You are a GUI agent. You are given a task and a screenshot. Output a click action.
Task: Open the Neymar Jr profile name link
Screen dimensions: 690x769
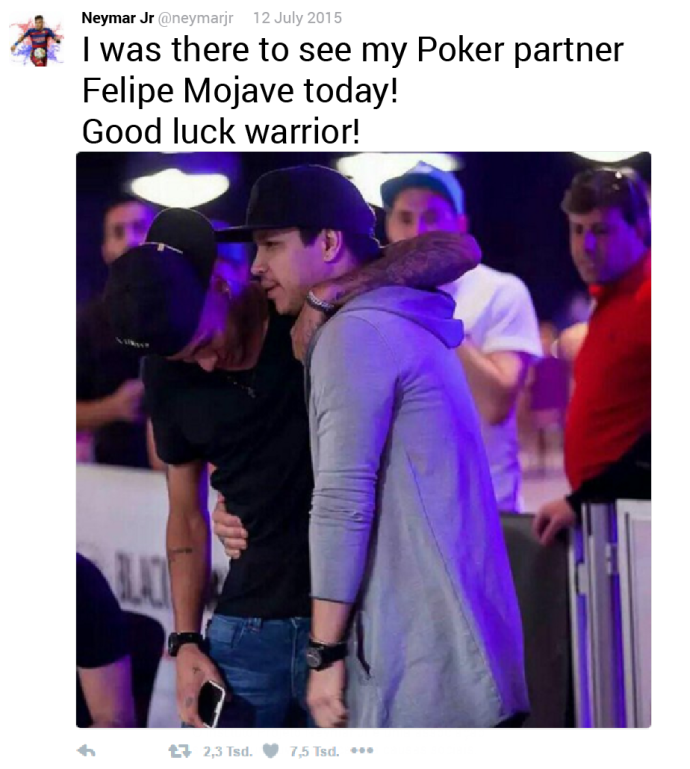pyautogui.click(x=118, y=18)
